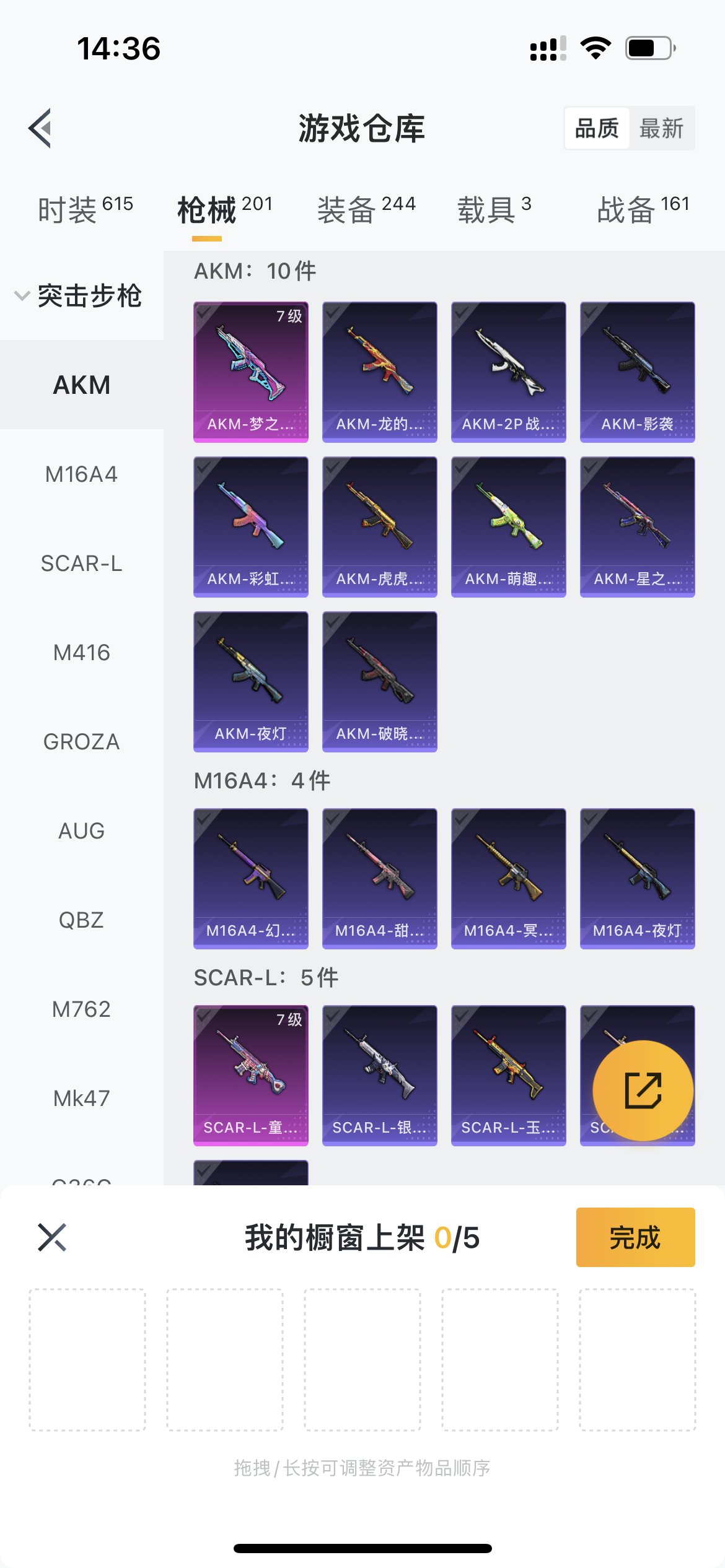
Task: Sort items by 最新
Action: point(661,129)
